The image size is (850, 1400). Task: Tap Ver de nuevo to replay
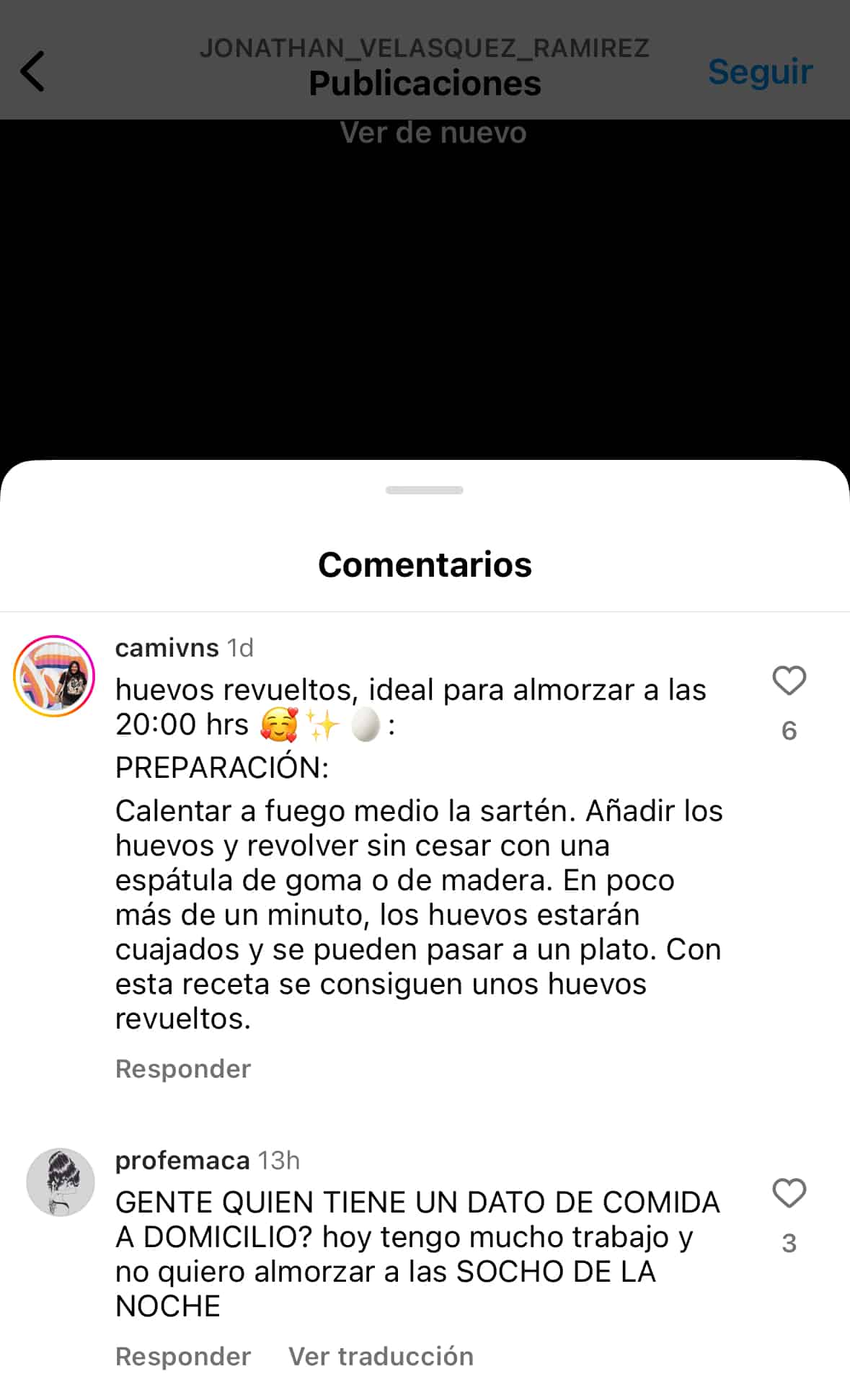pos(433,133)
